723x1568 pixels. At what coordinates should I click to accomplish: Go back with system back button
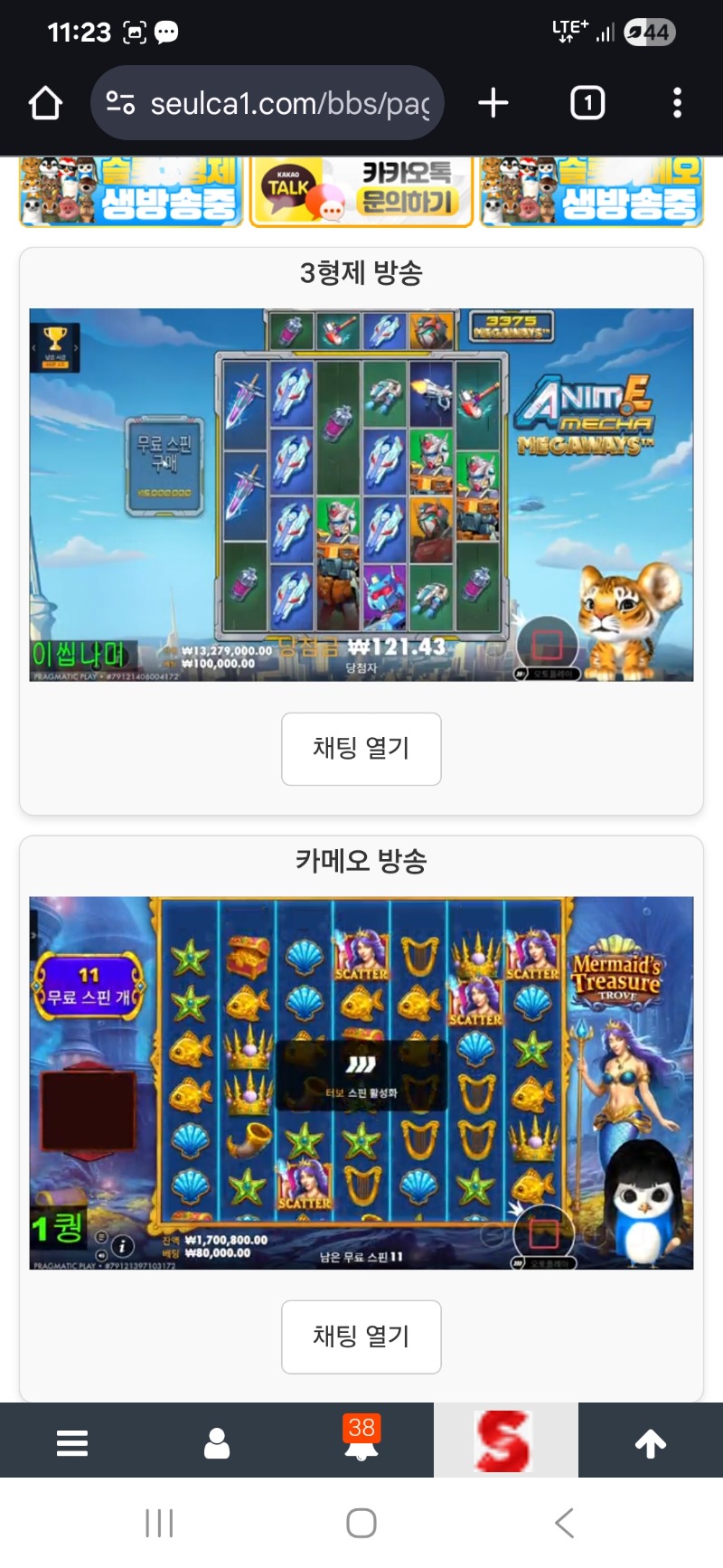[x=565, y=1523]
